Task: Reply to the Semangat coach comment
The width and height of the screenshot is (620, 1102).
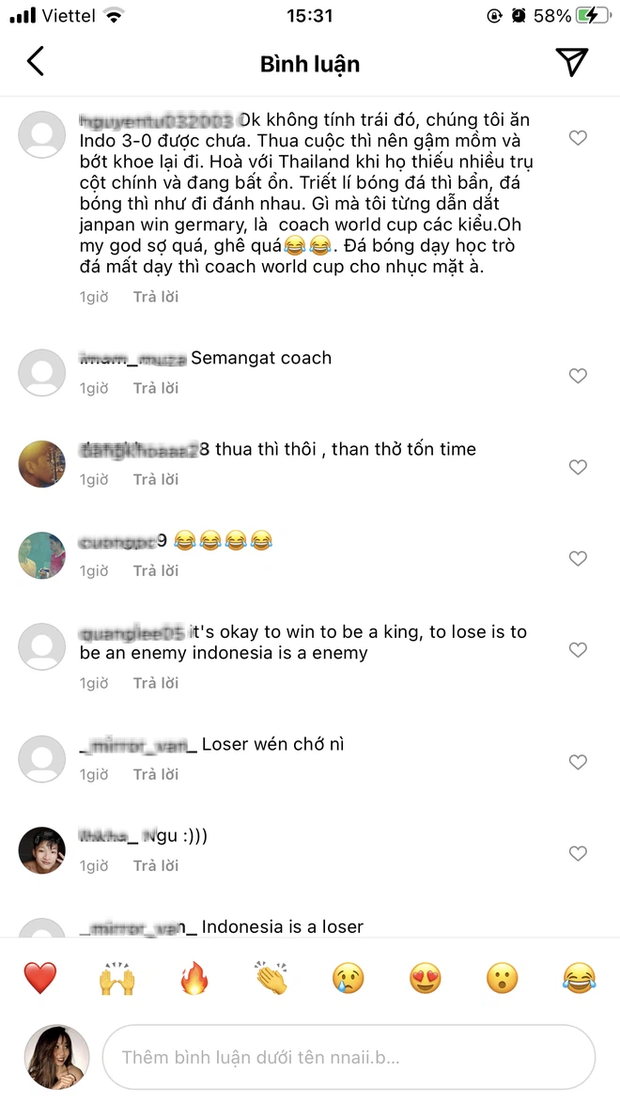Action: point(156,388)
